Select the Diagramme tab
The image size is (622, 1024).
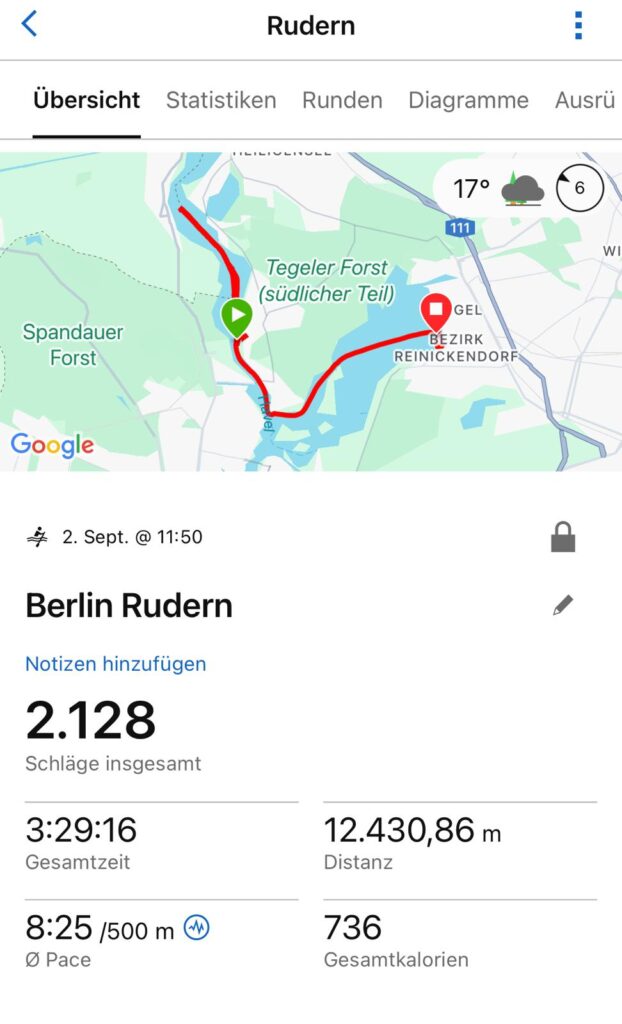(468, 100)
